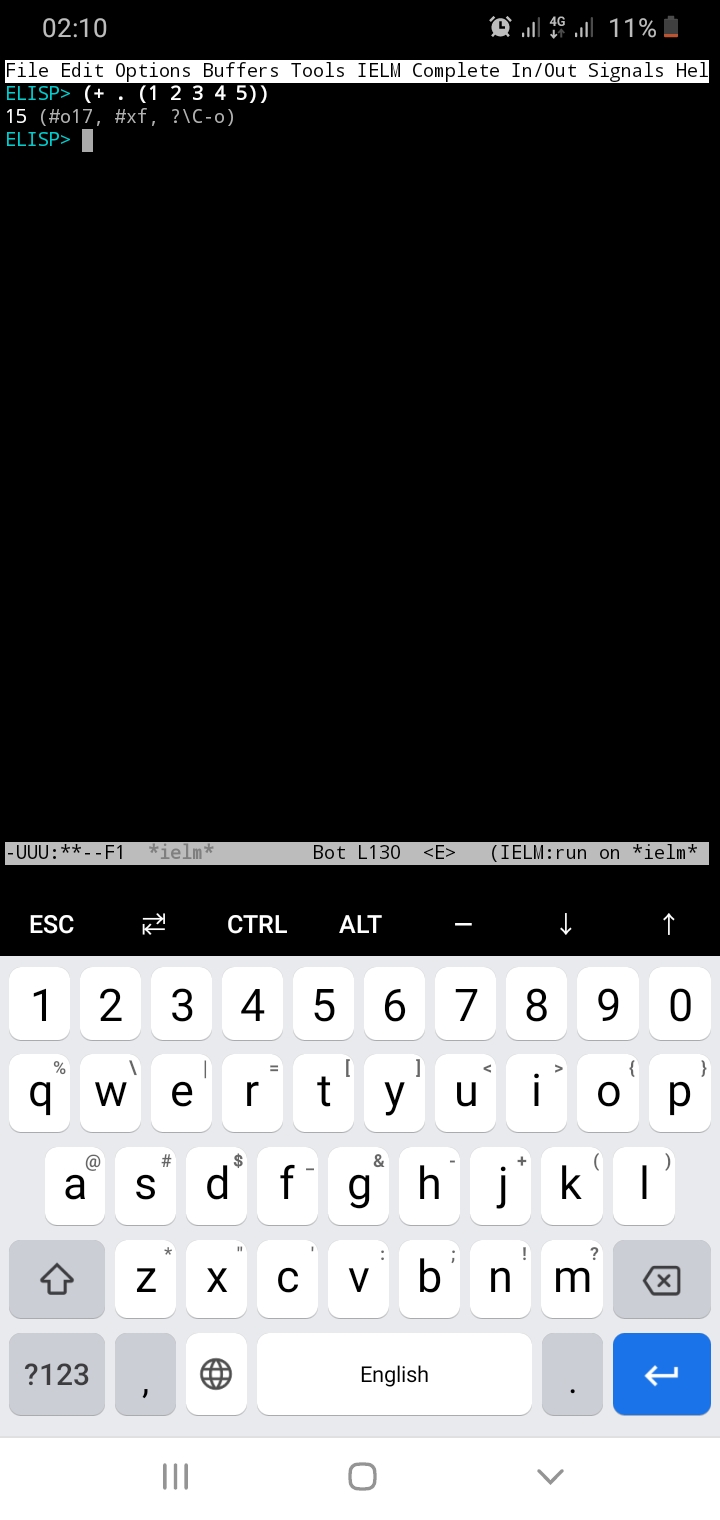Open the IELM menu
Viewport: 720px width, 1520px height.
tap(379, 71)
